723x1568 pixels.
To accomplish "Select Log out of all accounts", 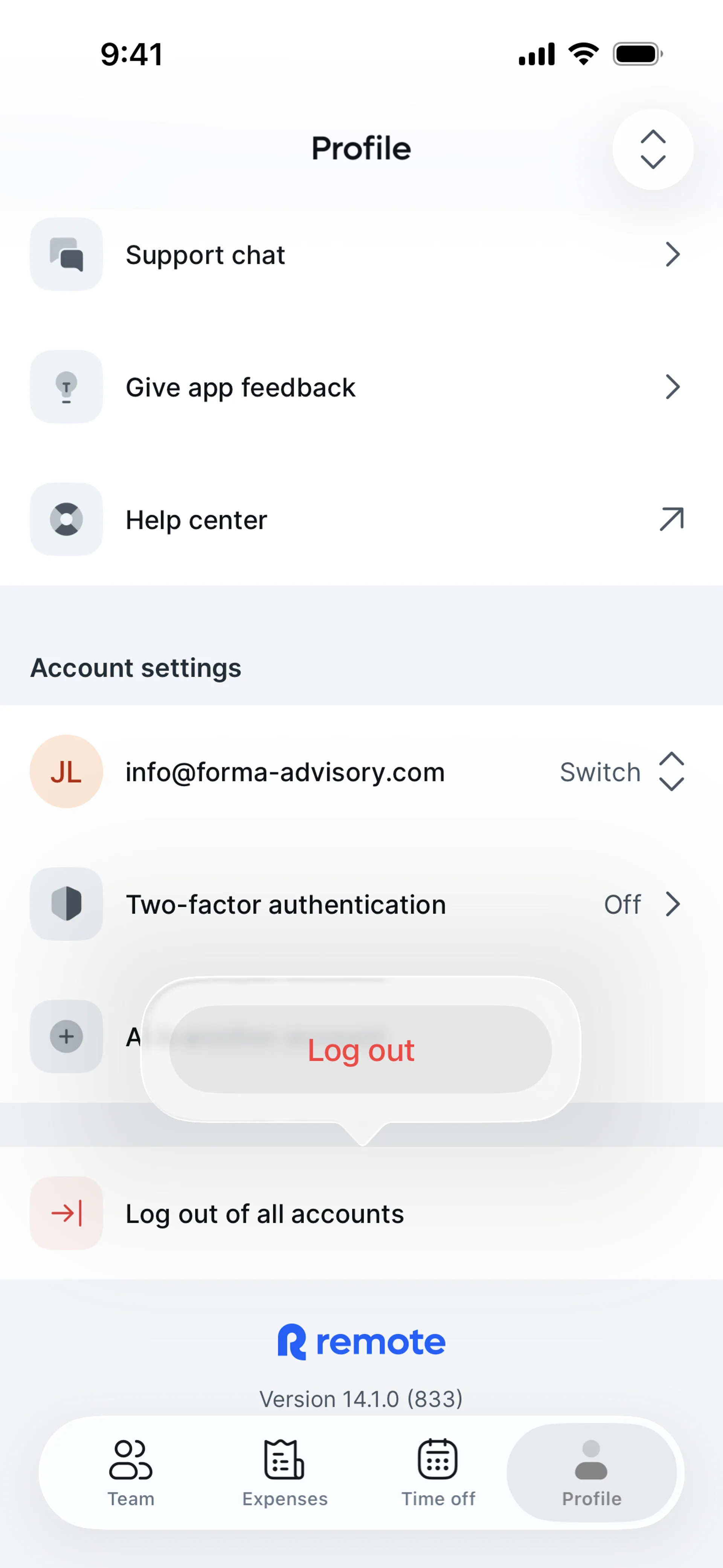I will 361,1213.
